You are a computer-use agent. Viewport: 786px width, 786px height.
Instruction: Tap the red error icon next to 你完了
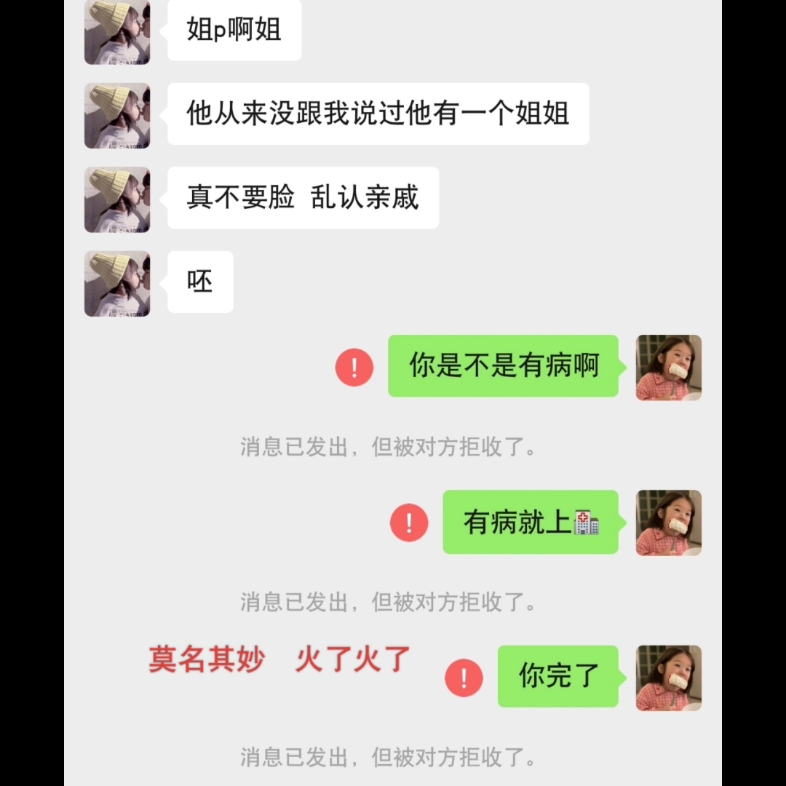point(464,678)
